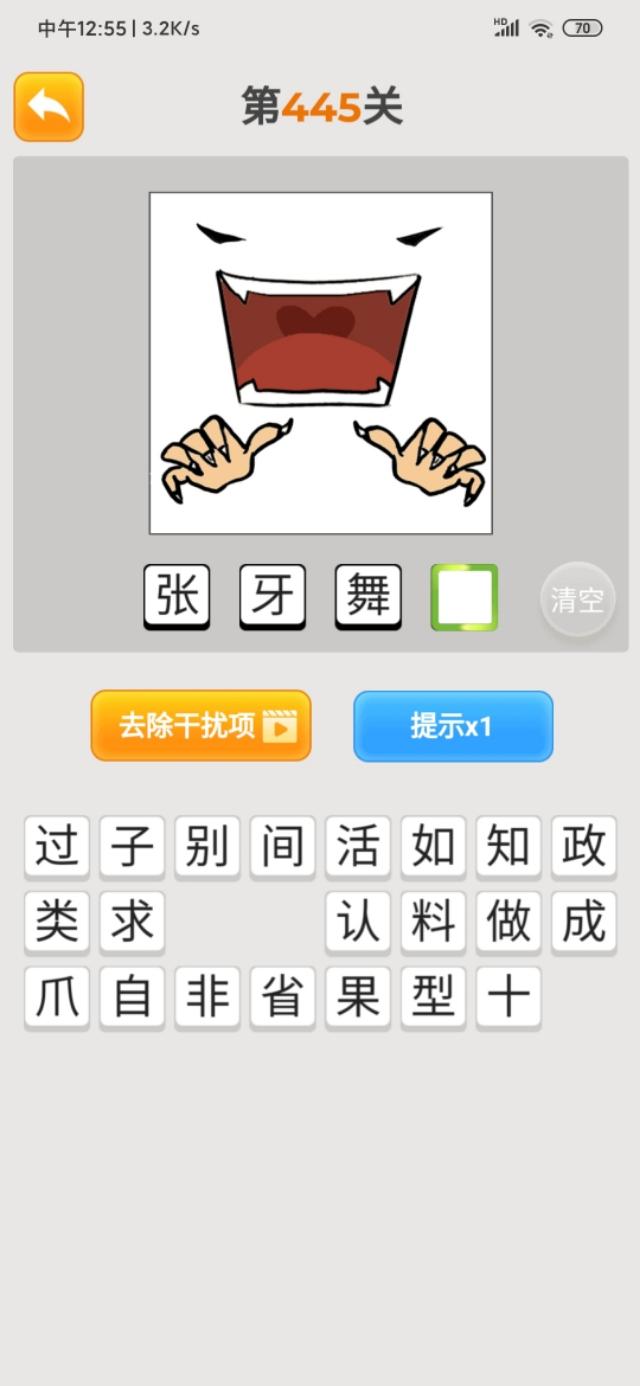Viewport: 640px width, 1386px height.
Task: Remove the filled answer tile 牙
Action: coord(272,596)
